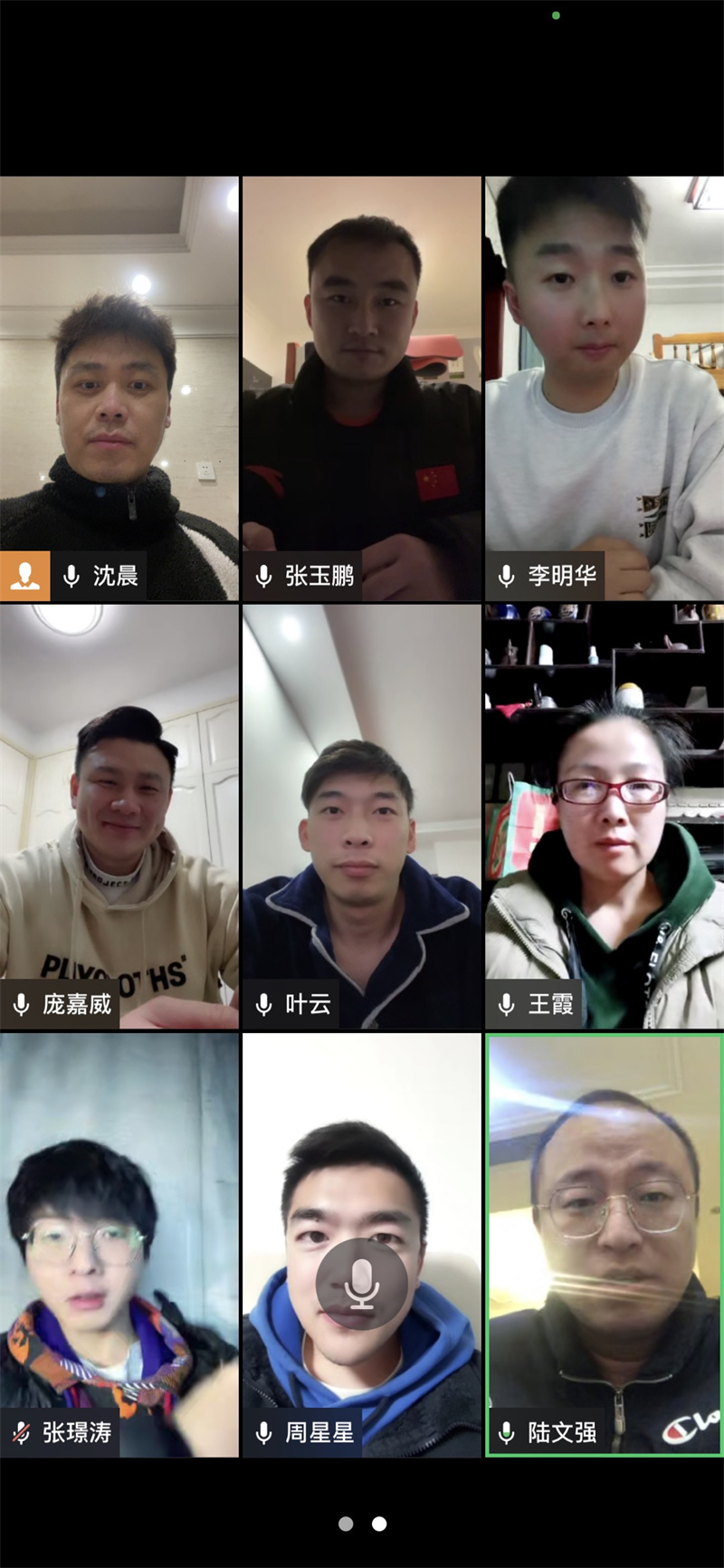Select 王霞's video tile
The width and height of the screenshot is (724, 1568).
click(x=605, y=815)
